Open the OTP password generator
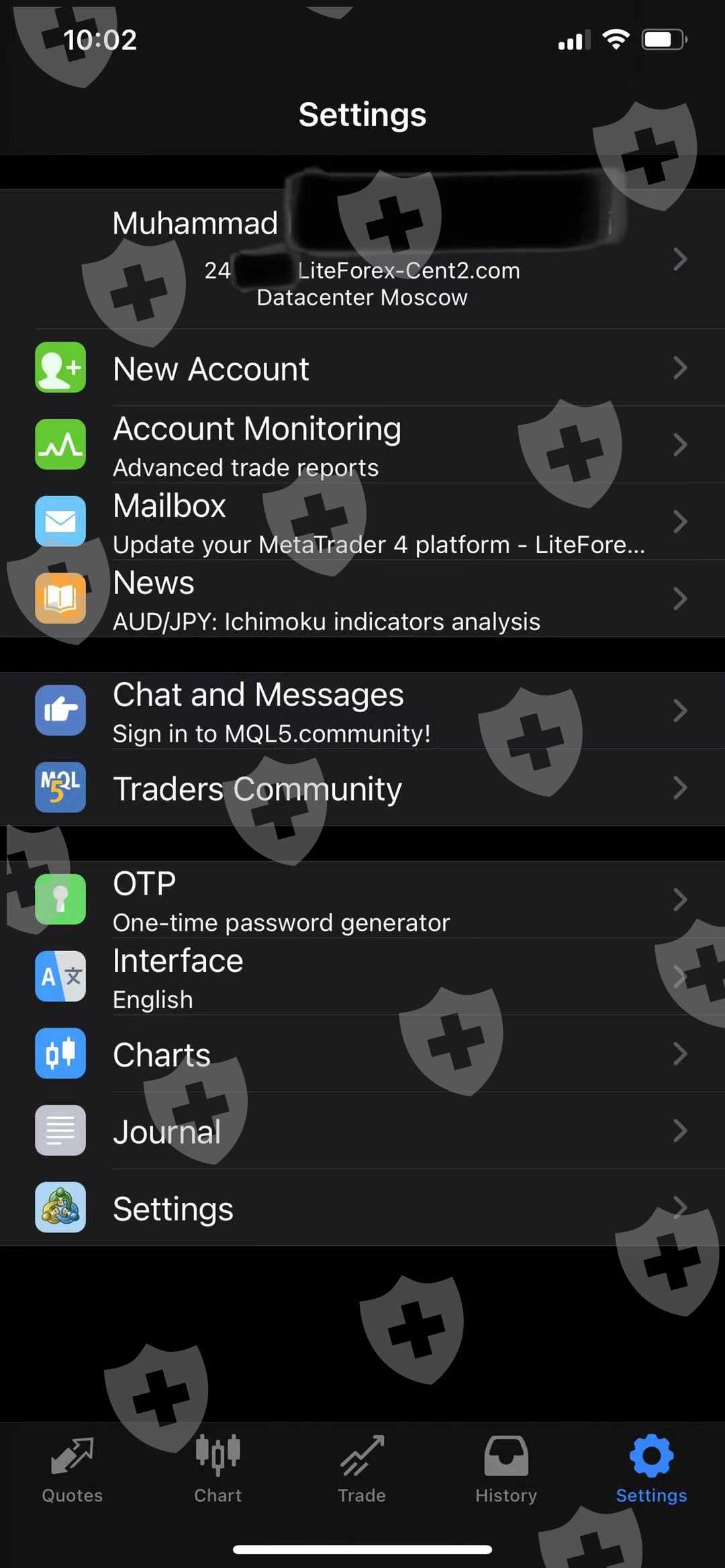The height and width of the screenshot is (1568, 725). click(x=362, y=900)
